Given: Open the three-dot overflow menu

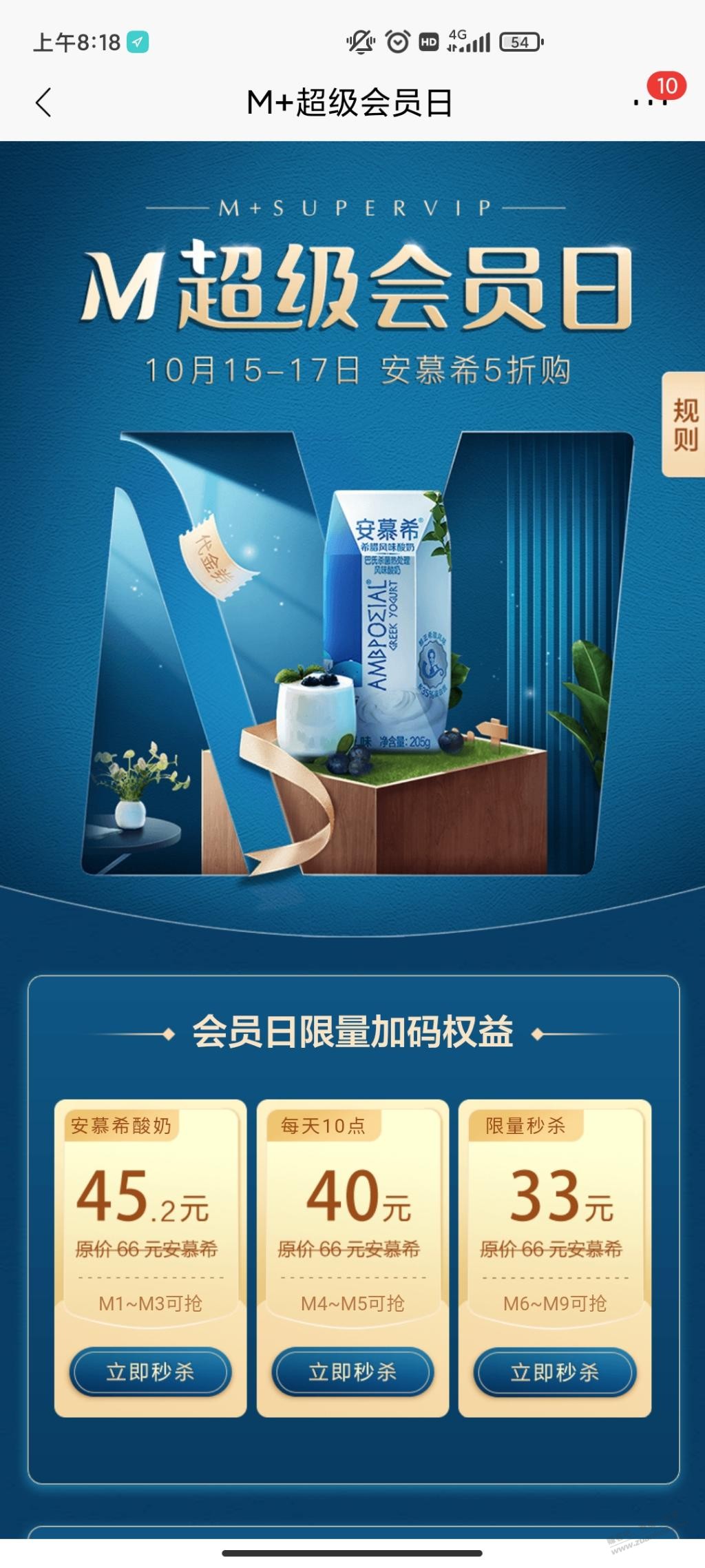Looking at the screenshot, I should click(x=649, y=103).
